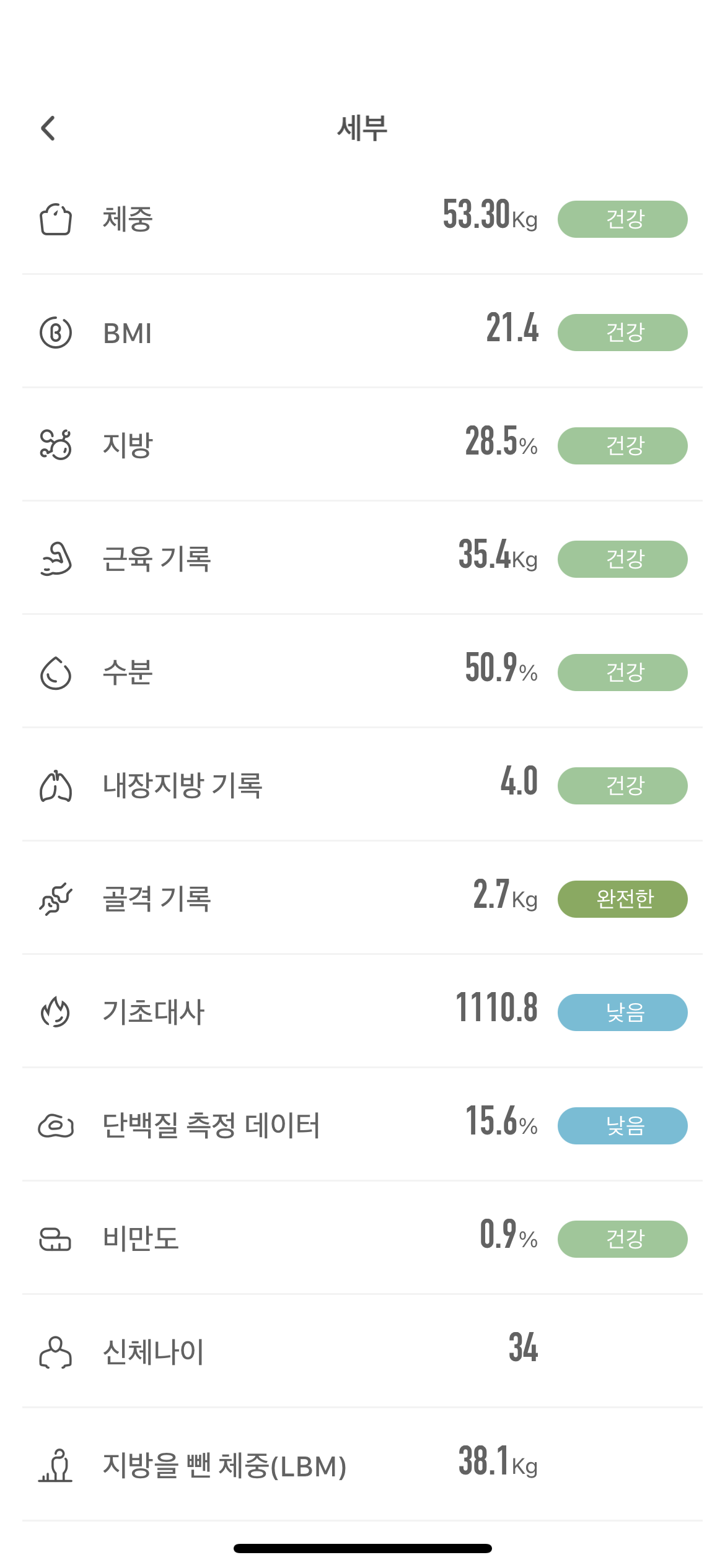The height and width of the screenshot is (1568, 725).
Task: View the 지방을 뺀 체중(LBM) row
Action: [362, 1465]
